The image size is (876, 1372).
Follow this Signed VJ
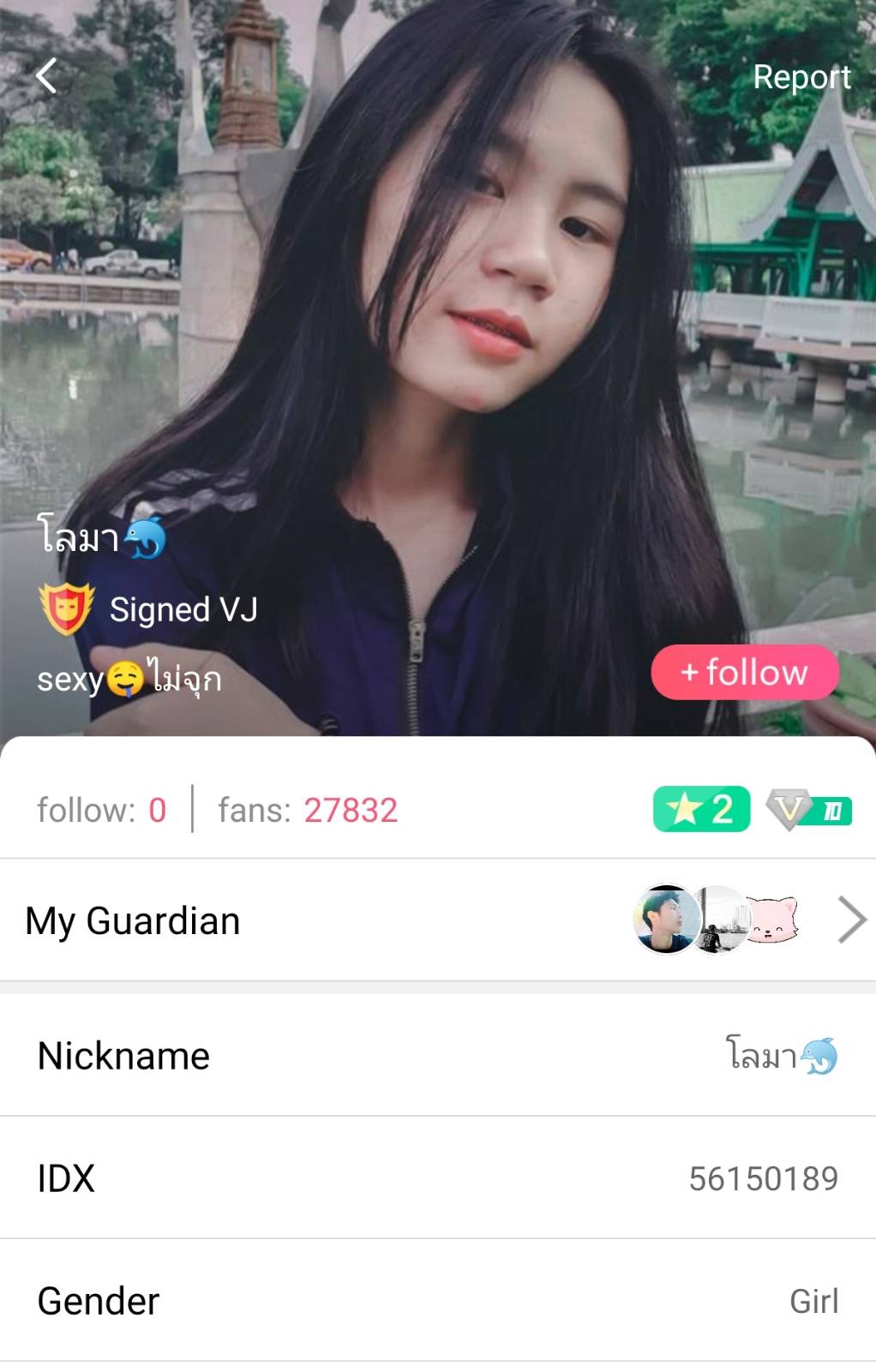click(744, 673)
